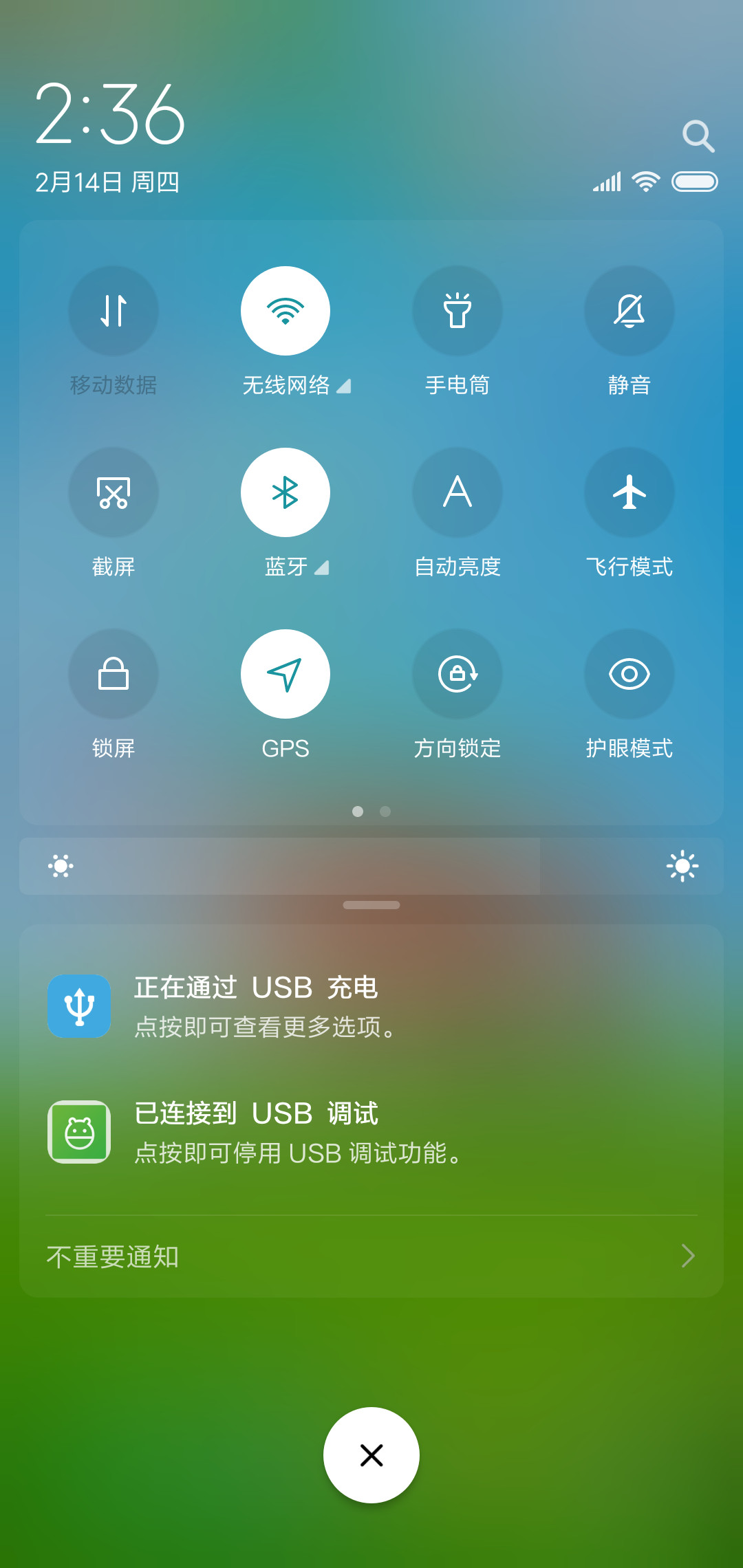Open the 已连接到 USB 调试 notification
Image resolution: width=743 pixels, height=1568 pixels.
point(371,1132)
